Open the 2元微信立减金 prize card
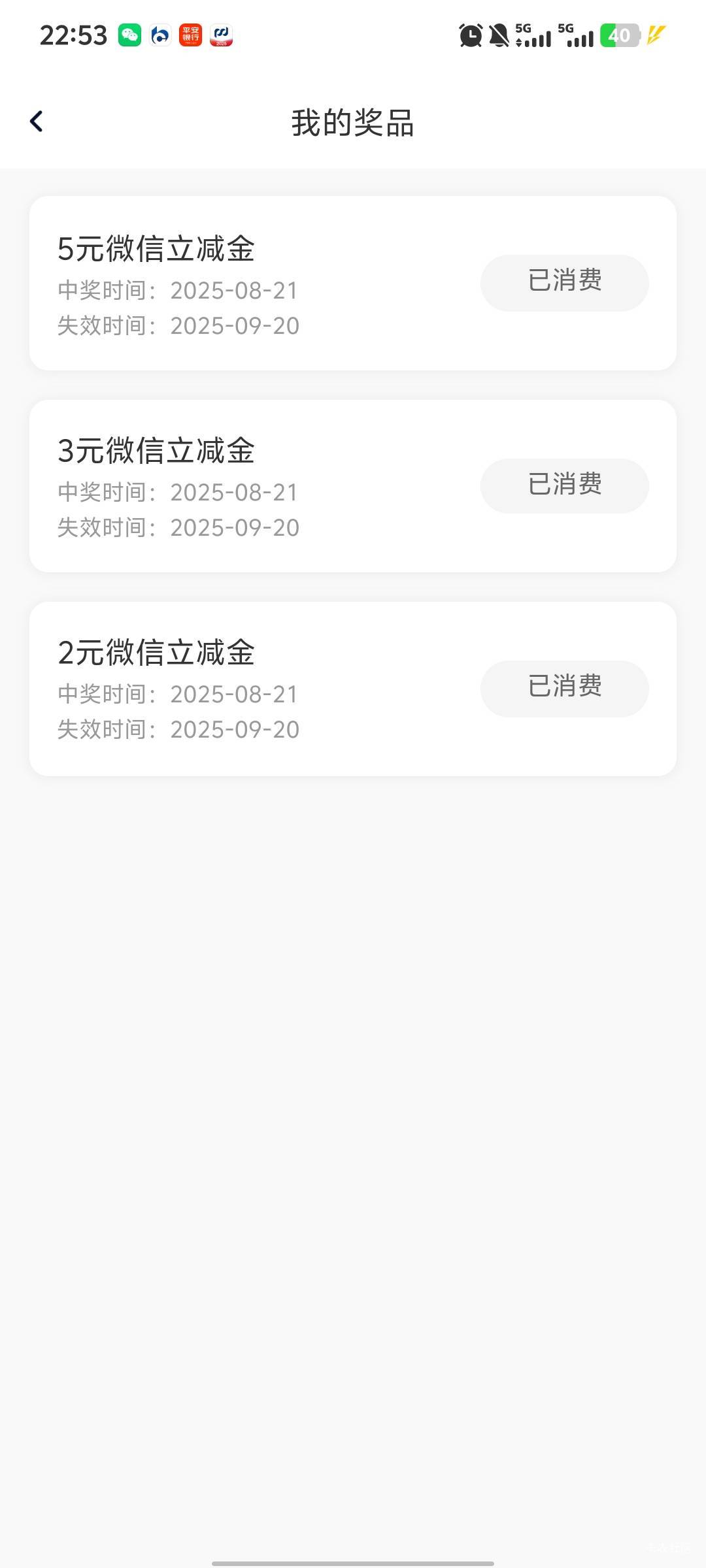This screenshot has height=1568, width=706. (353, 689)
